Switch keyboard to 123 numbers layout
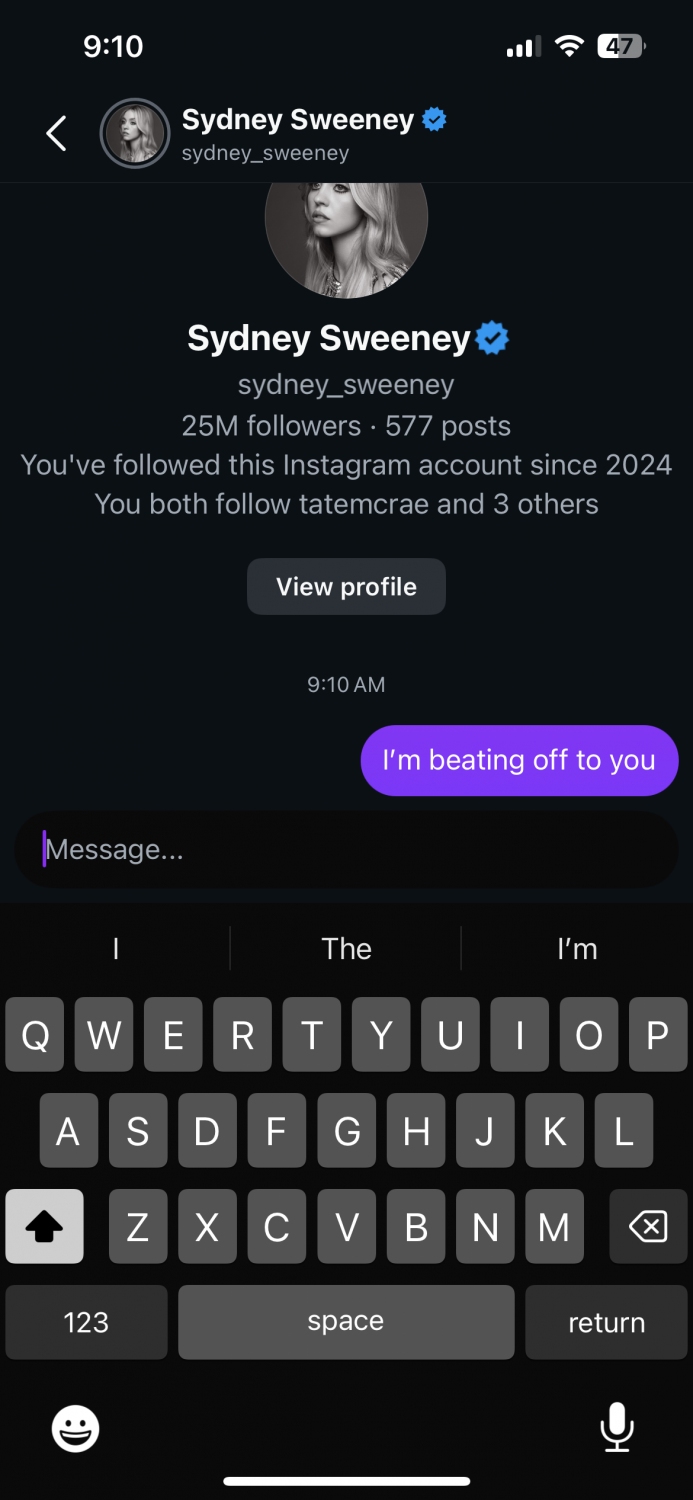 pyautogui.click(x=86, y=1322)
